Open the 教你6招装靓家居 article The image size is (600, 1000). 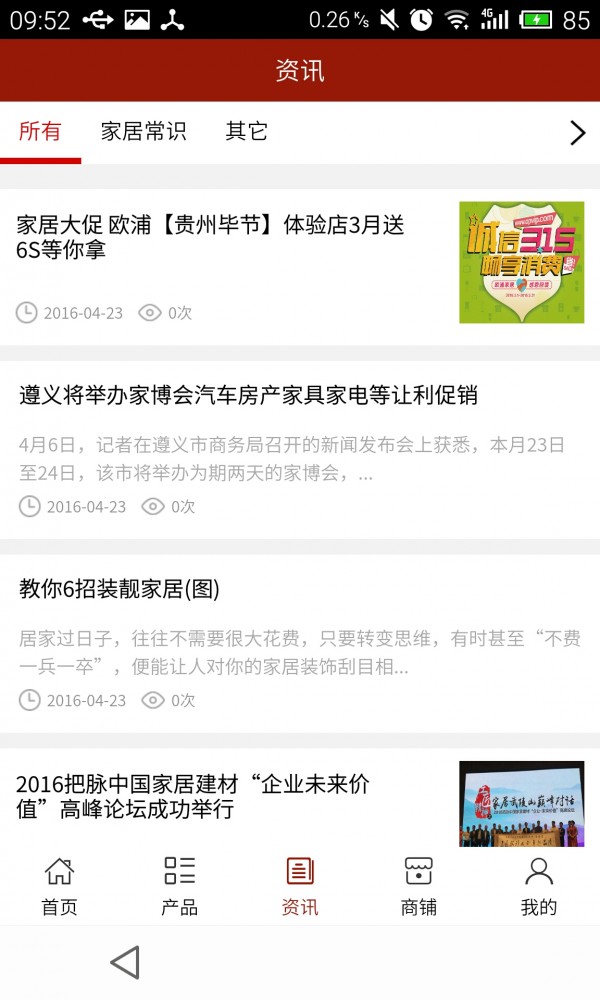point(119,589)
